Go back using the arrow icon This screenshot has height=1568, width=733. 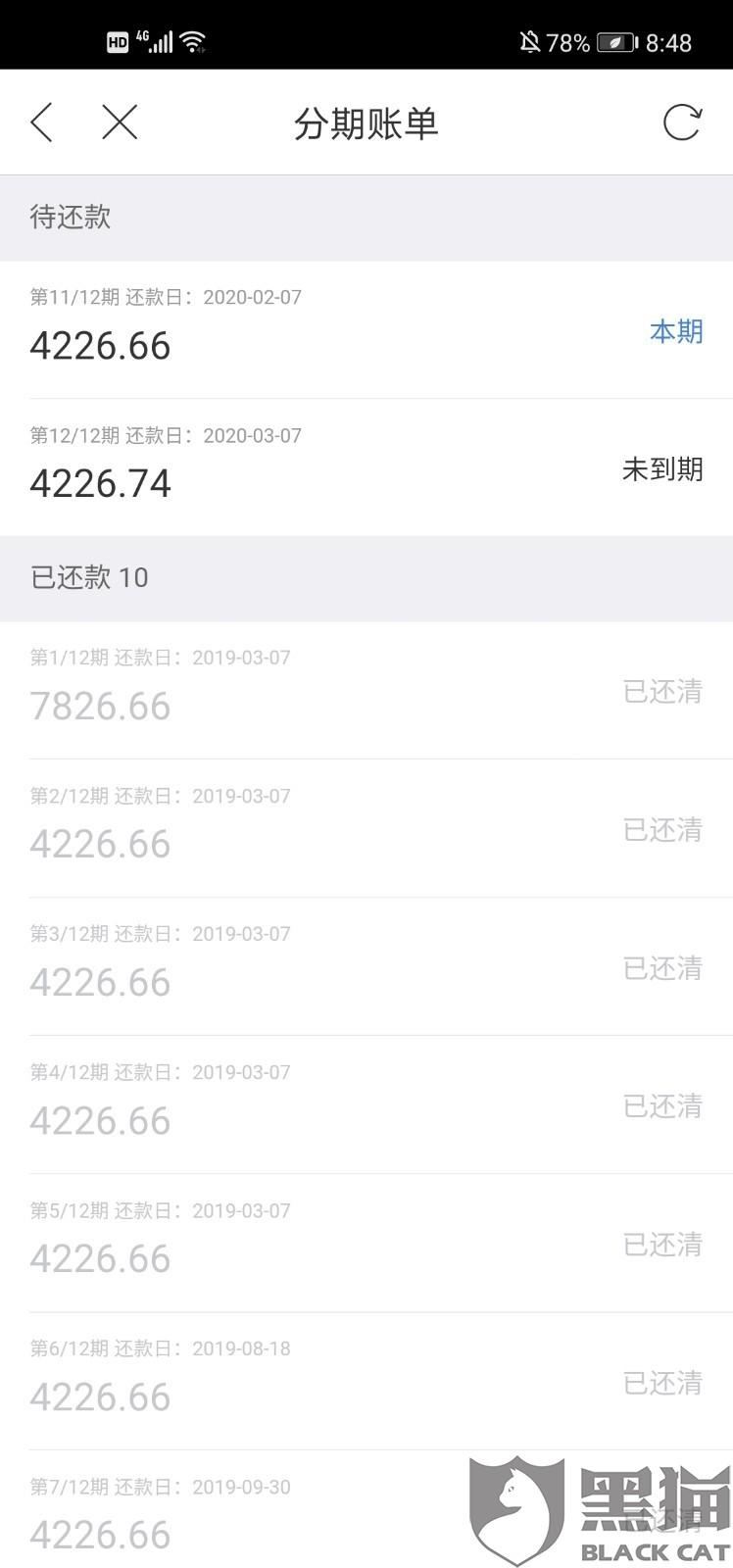pyautogui.click(x=41, y=123)
